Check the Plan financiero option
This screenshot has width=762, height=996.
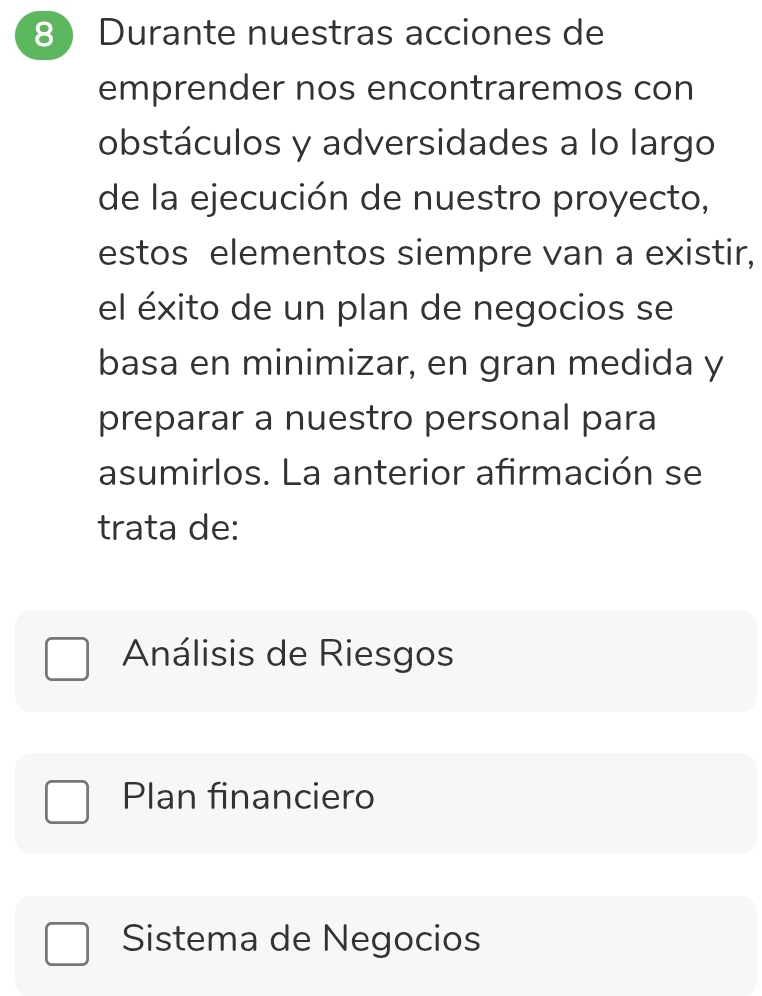click(66, 803)
